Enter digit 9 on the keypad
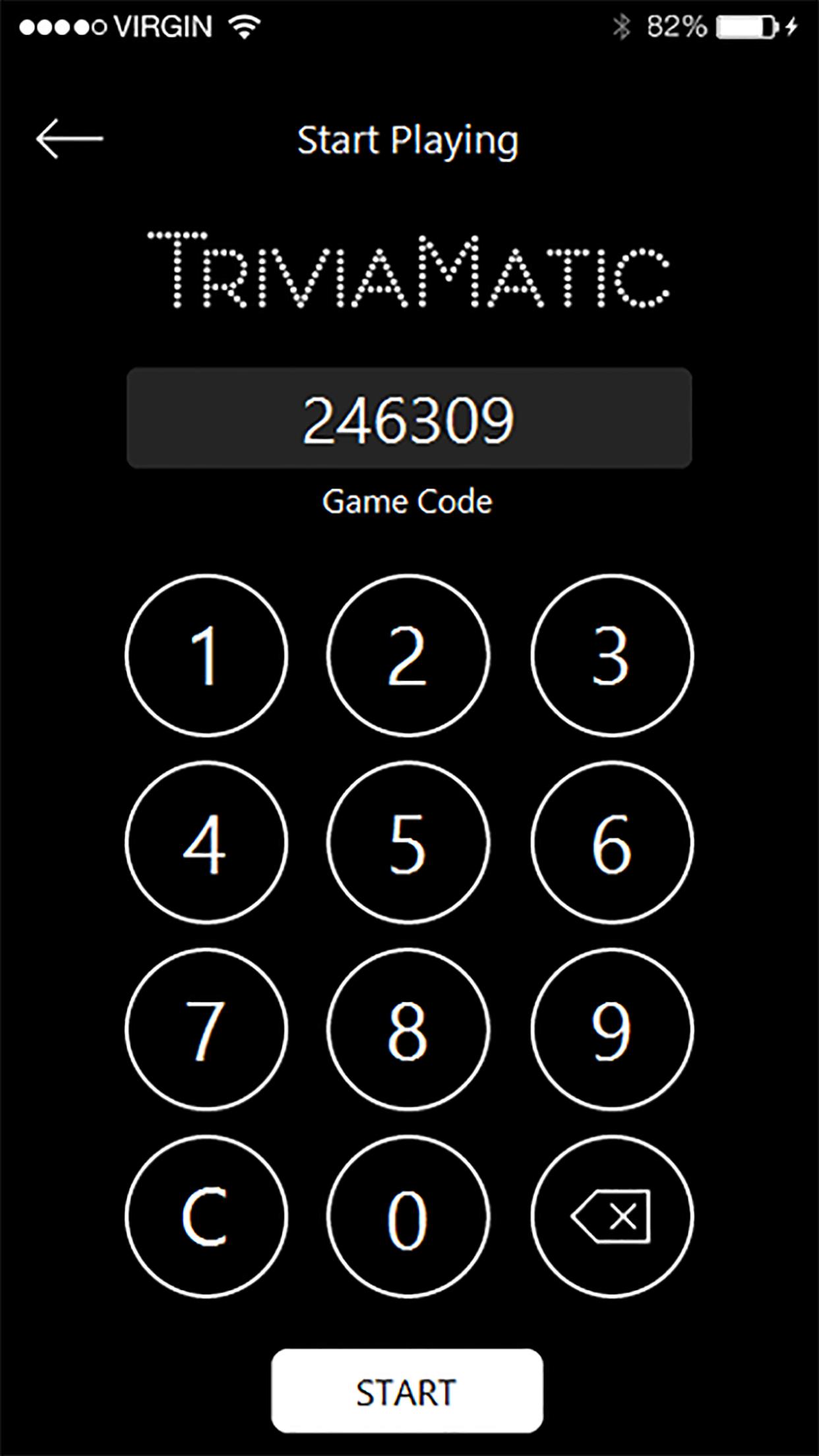The image size is (819, 1456). [x=611, y=1029]
